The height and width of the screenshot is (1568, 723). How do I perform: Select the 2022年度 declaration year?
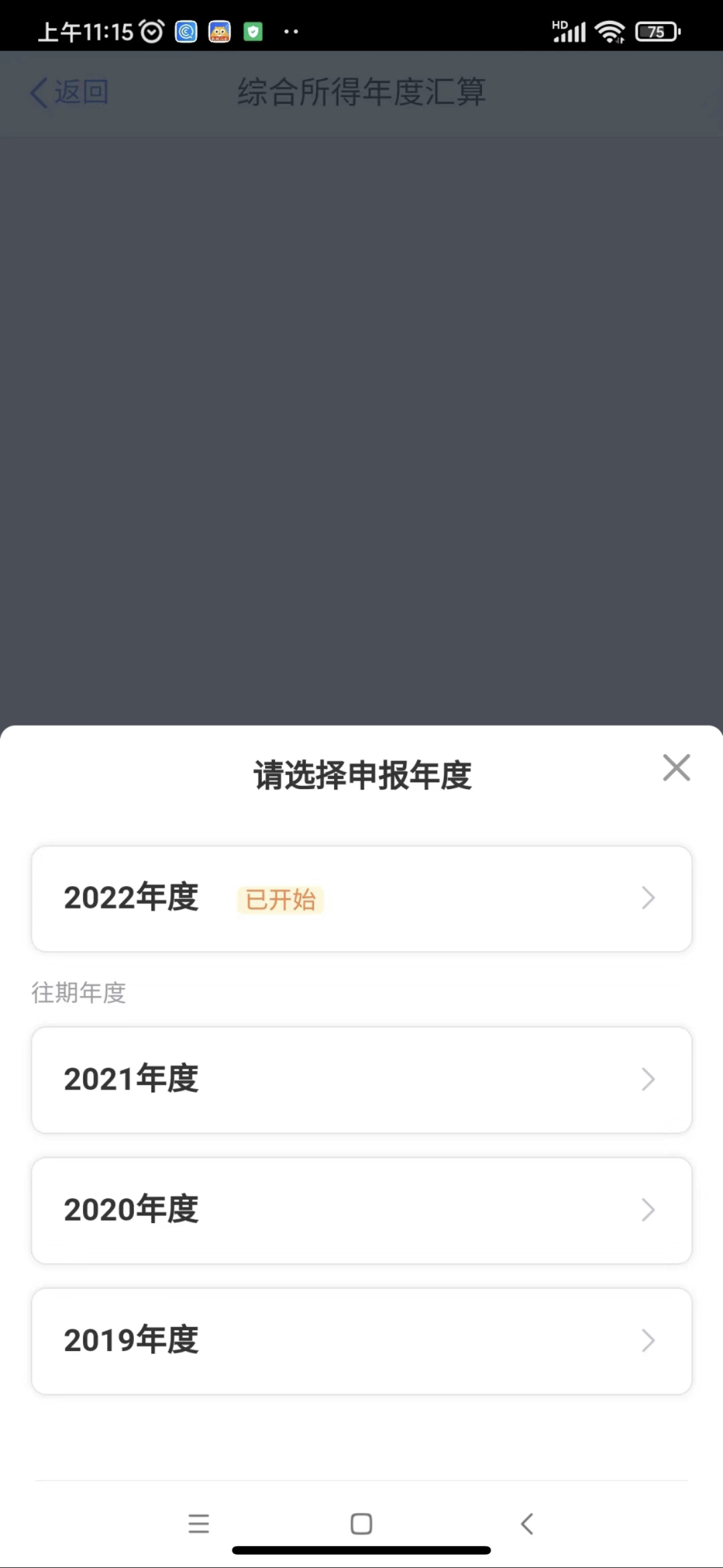pos(361,899)
